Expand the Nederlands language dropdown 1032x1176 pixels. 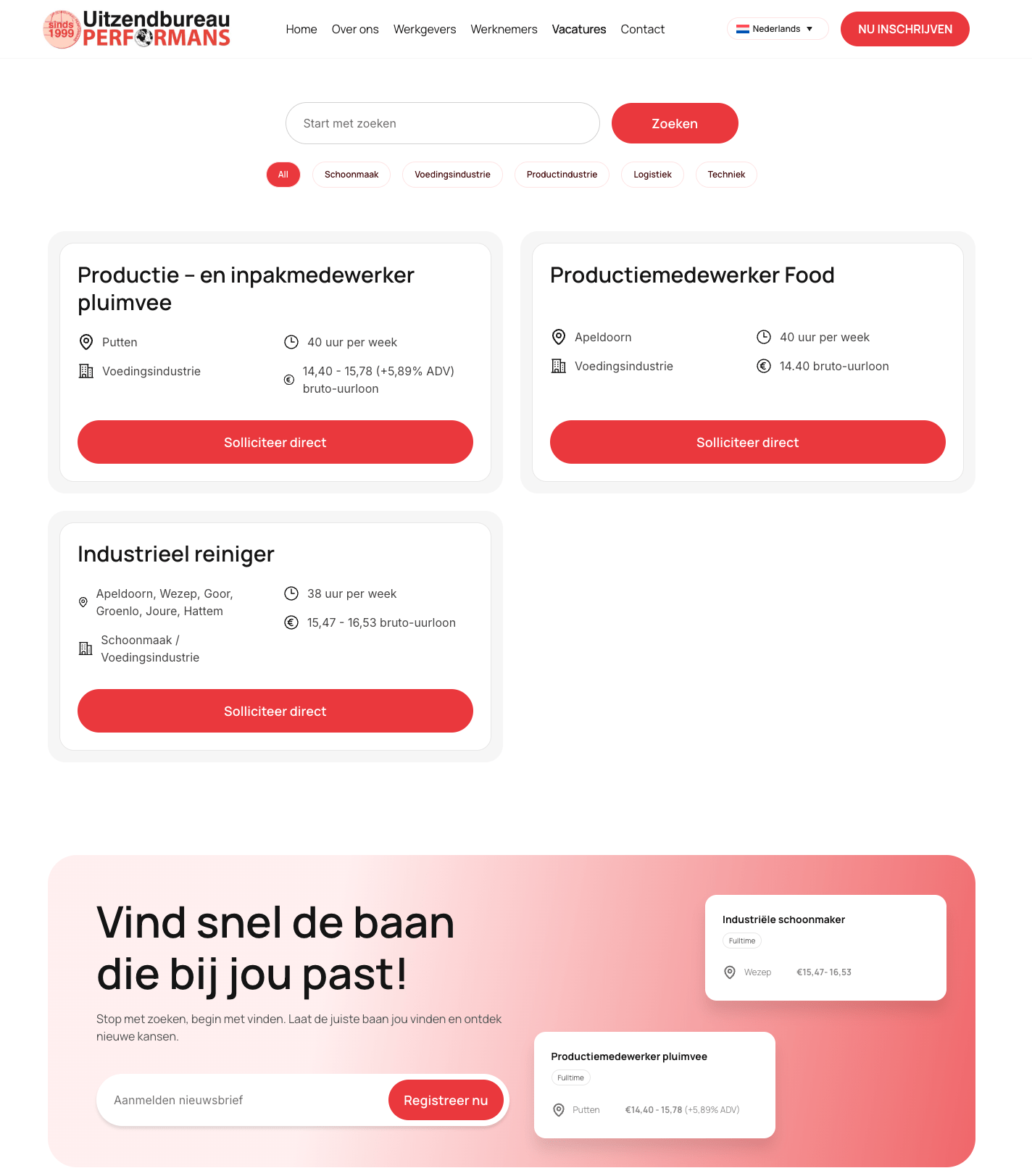777,29
